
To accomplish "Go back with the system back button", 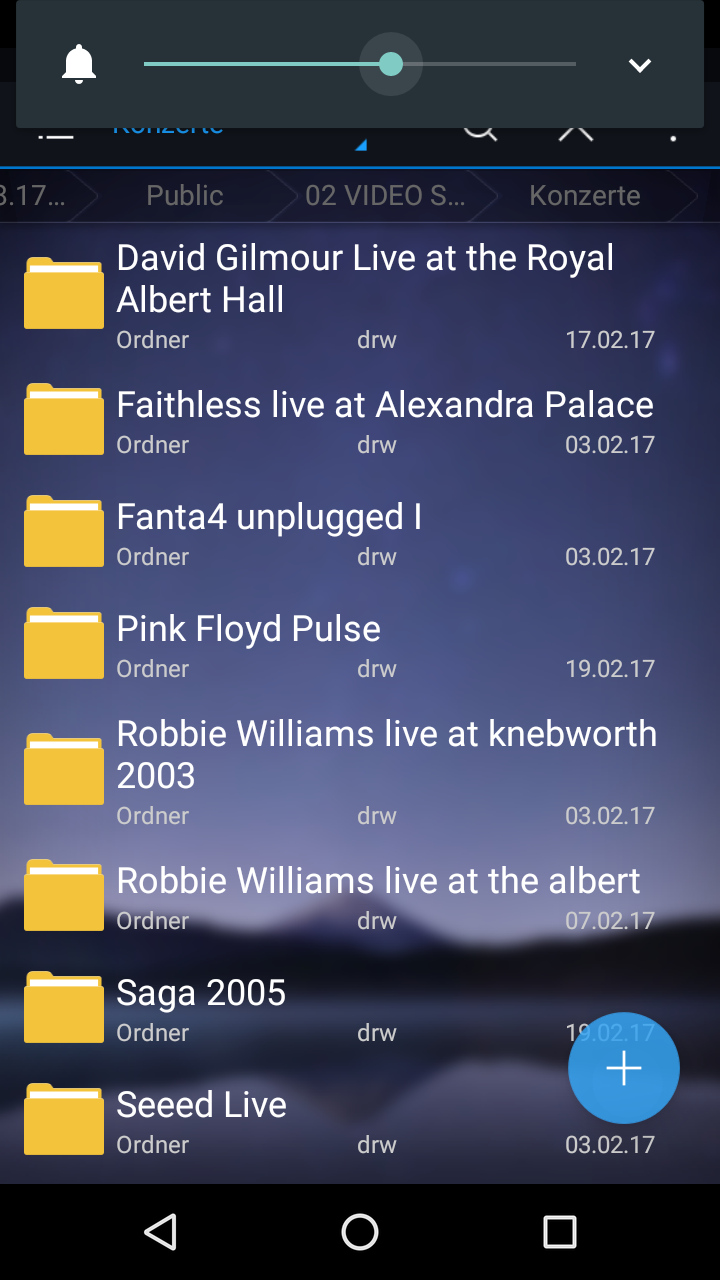I will tap(160, 1232).
